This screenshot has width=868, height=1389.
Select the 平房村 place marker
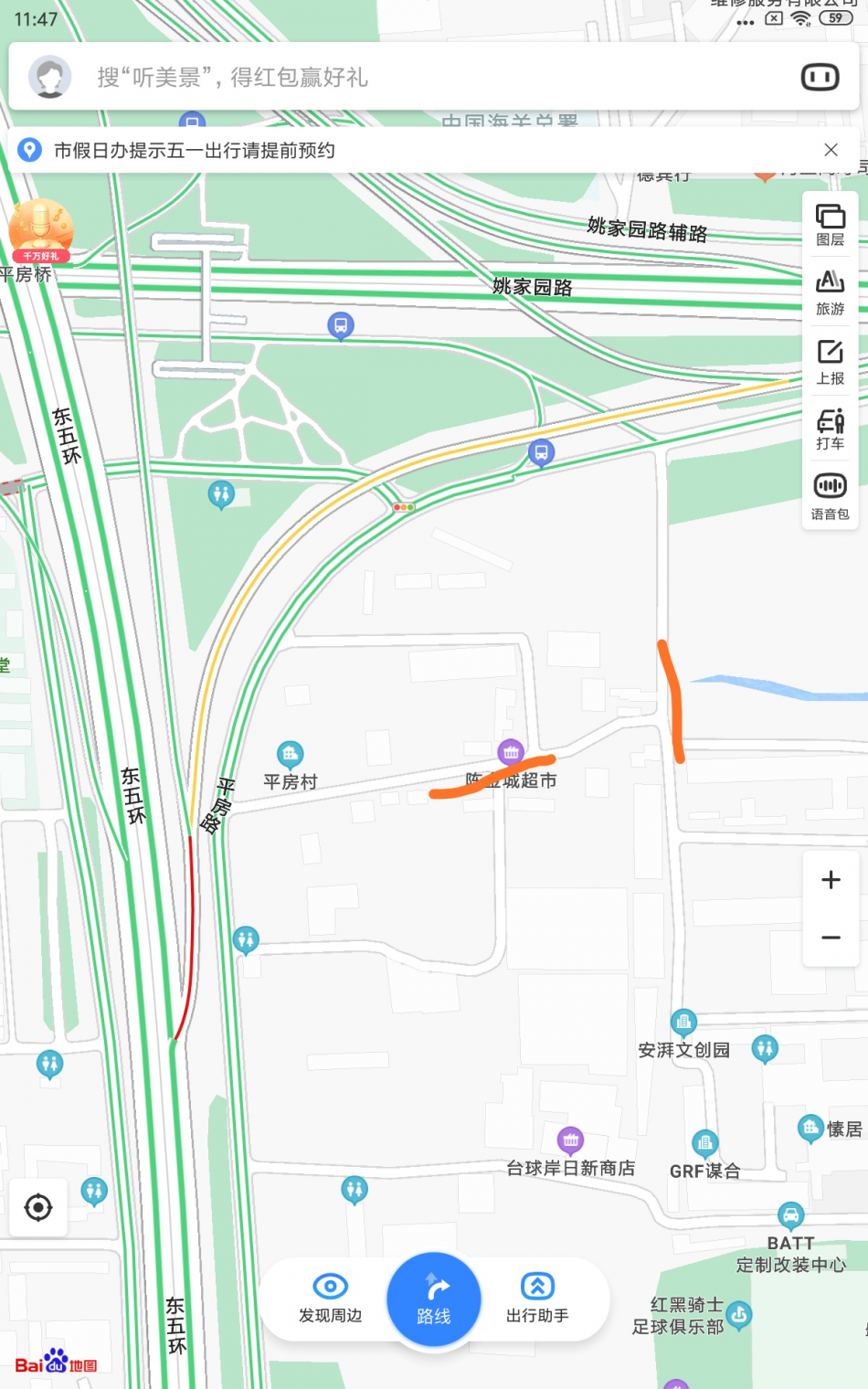click(291, 766)
